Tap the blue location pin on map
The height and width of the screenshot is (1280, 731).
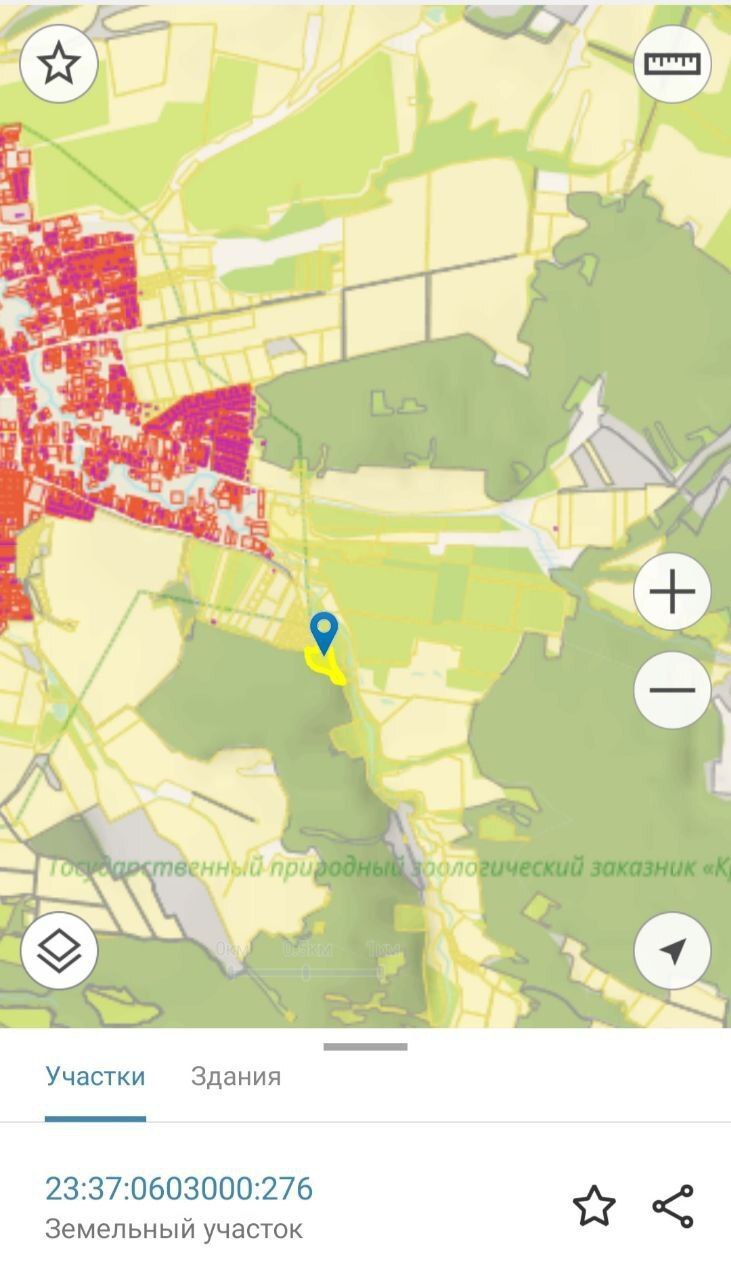point(324,632)
